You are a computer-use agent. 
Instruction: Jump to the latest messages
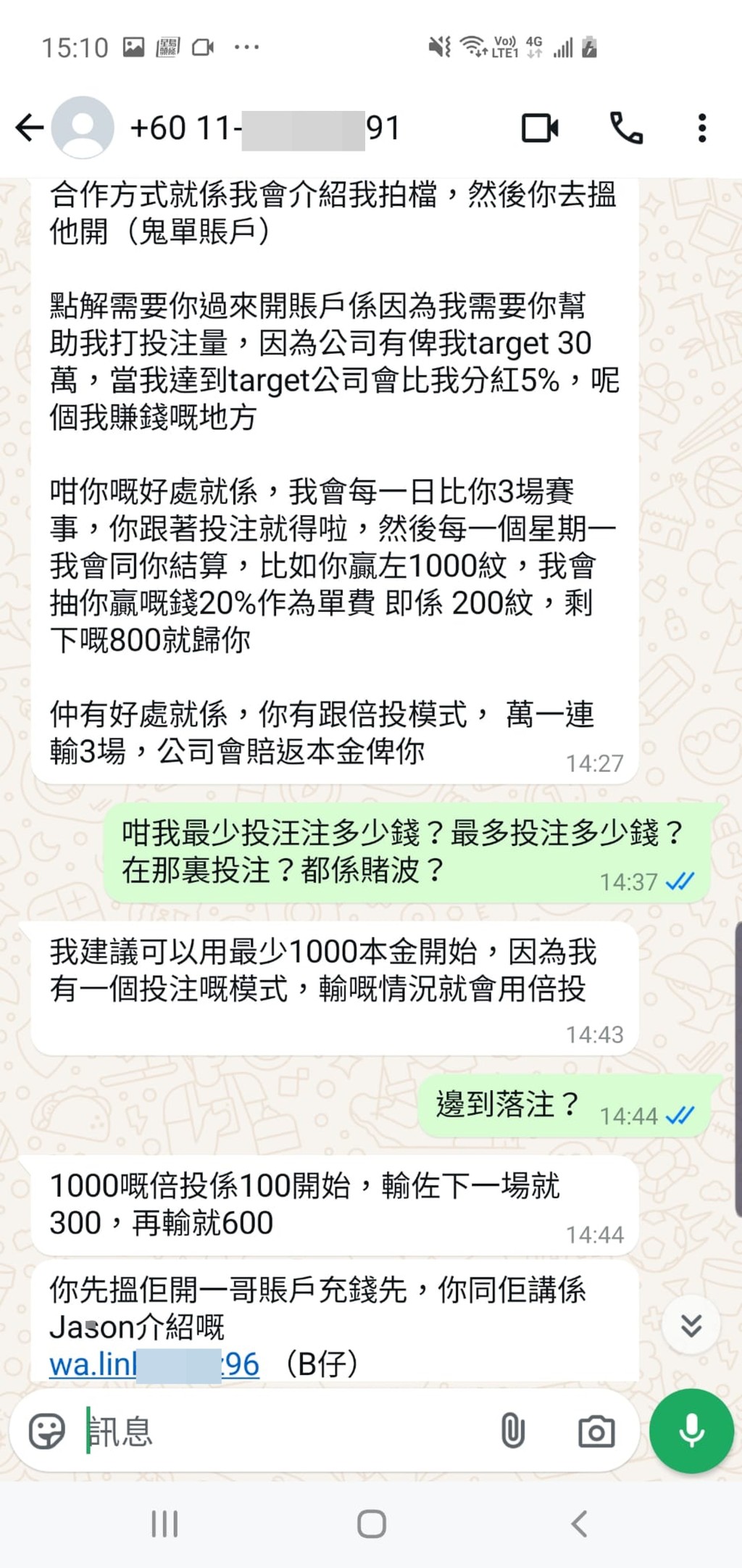(x=691, y=1326)
